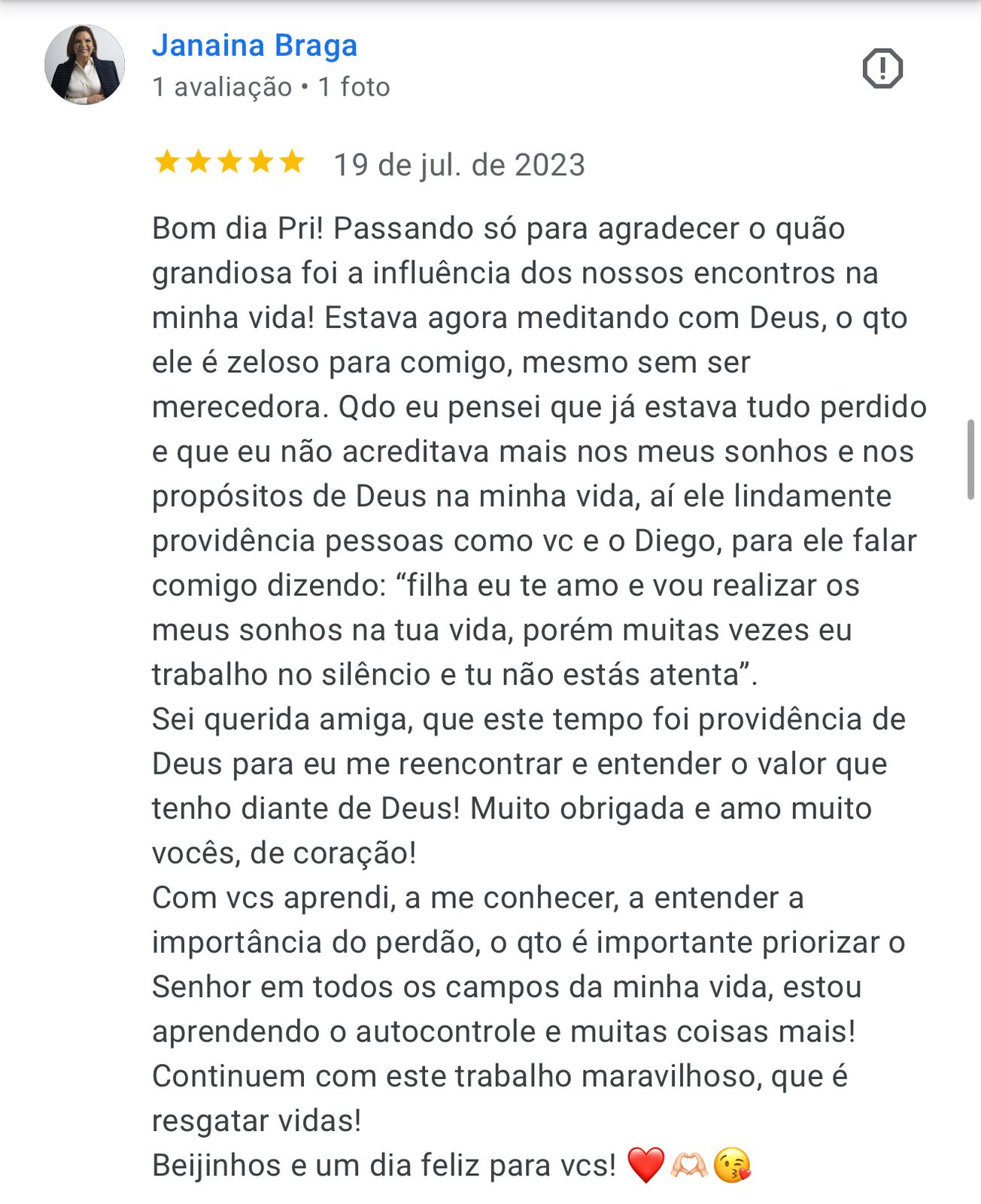The height and width of the screenshot is (1204, 981).
Task: Open Janaina Braga's reviewer profile
Action: (x=254, y=46)
